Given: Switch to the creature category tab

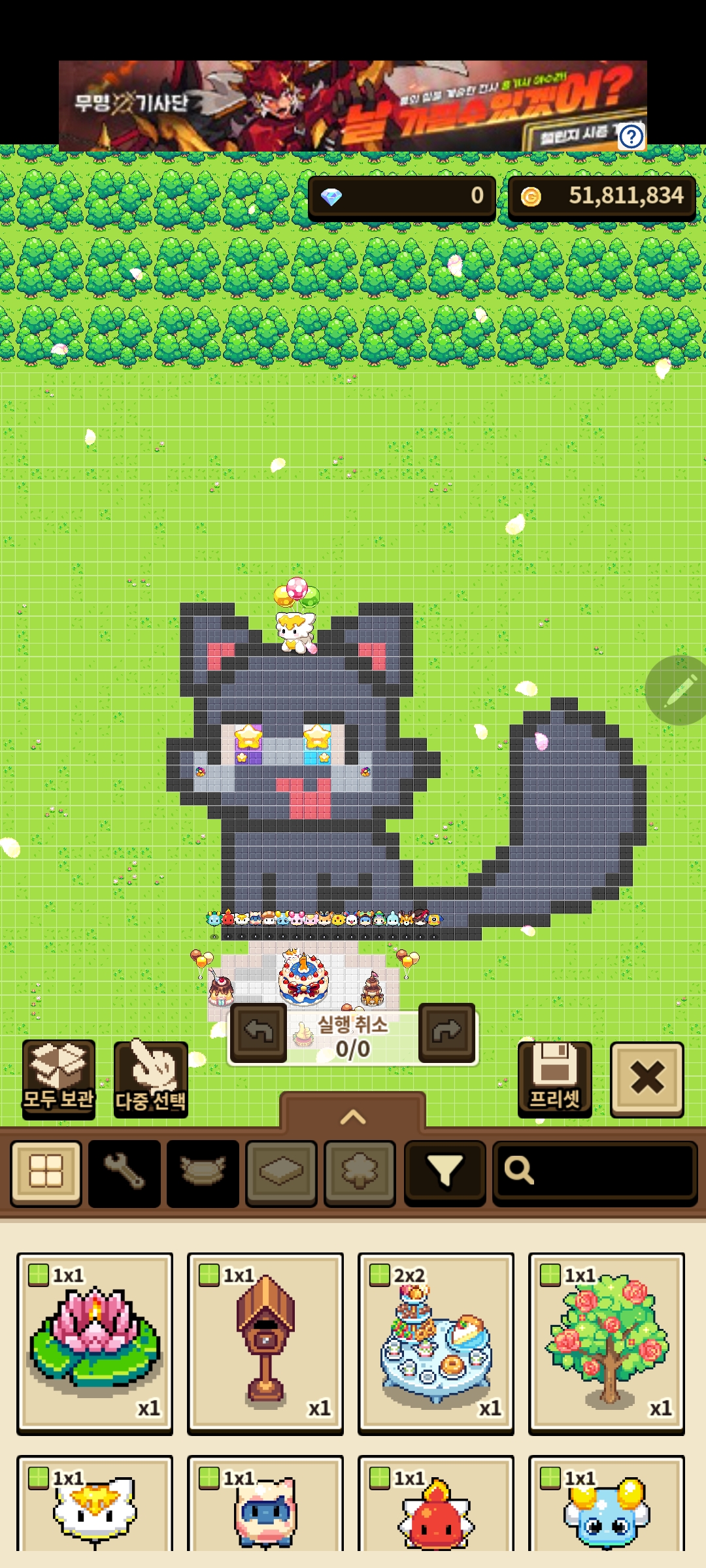Looking at the screenshot, I should coord(203,1173).
